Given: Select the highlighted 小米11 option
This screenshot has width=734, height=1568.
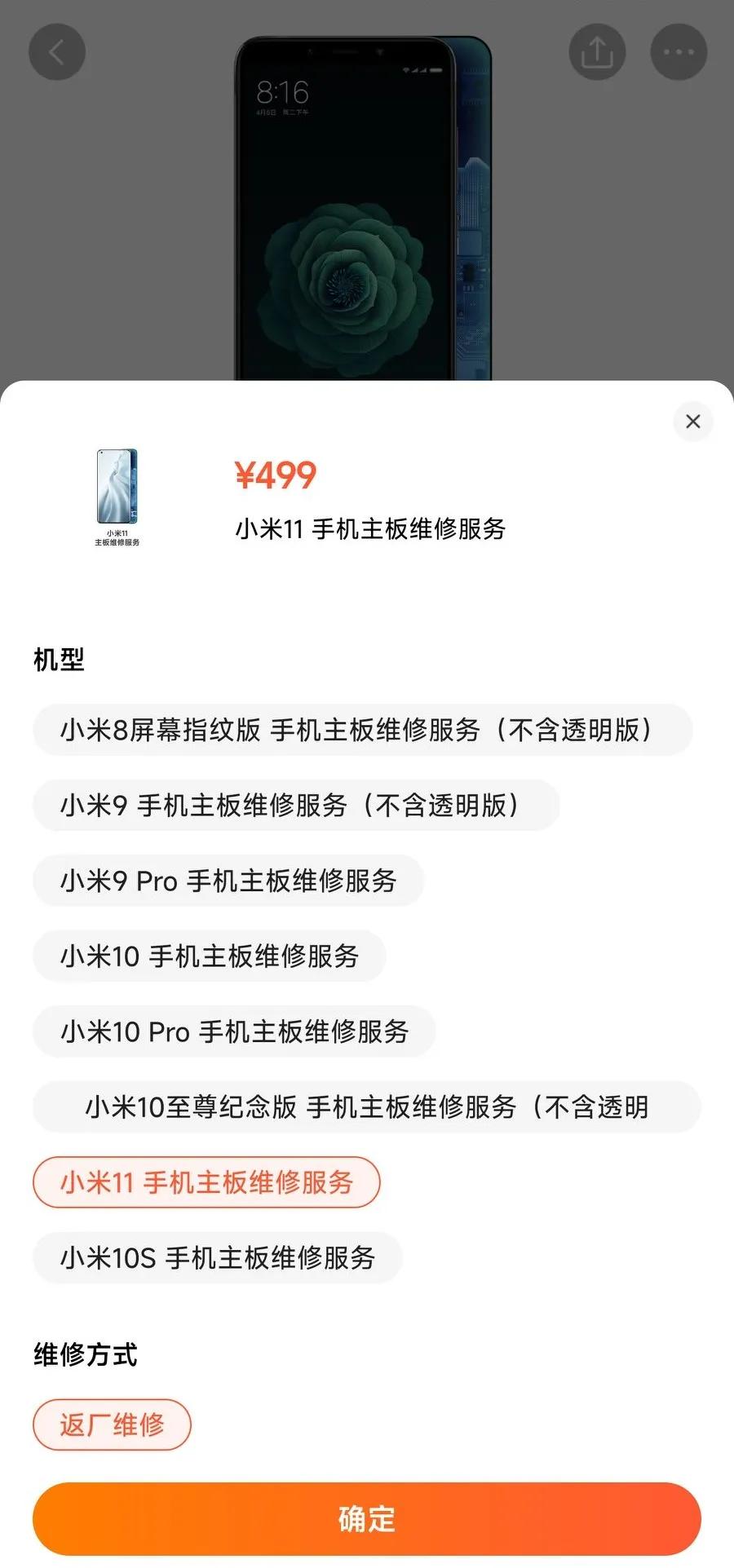Looking at the screenshot, I should click(207, 1182).
